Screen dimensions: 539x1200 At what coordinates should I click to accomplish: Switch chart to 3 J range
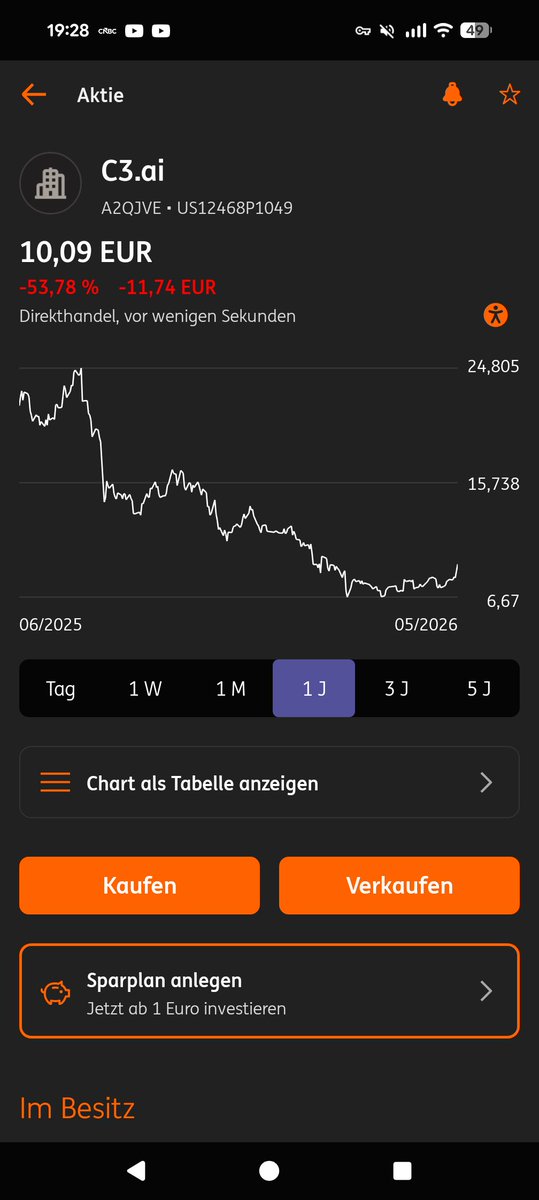coord(396,689)
